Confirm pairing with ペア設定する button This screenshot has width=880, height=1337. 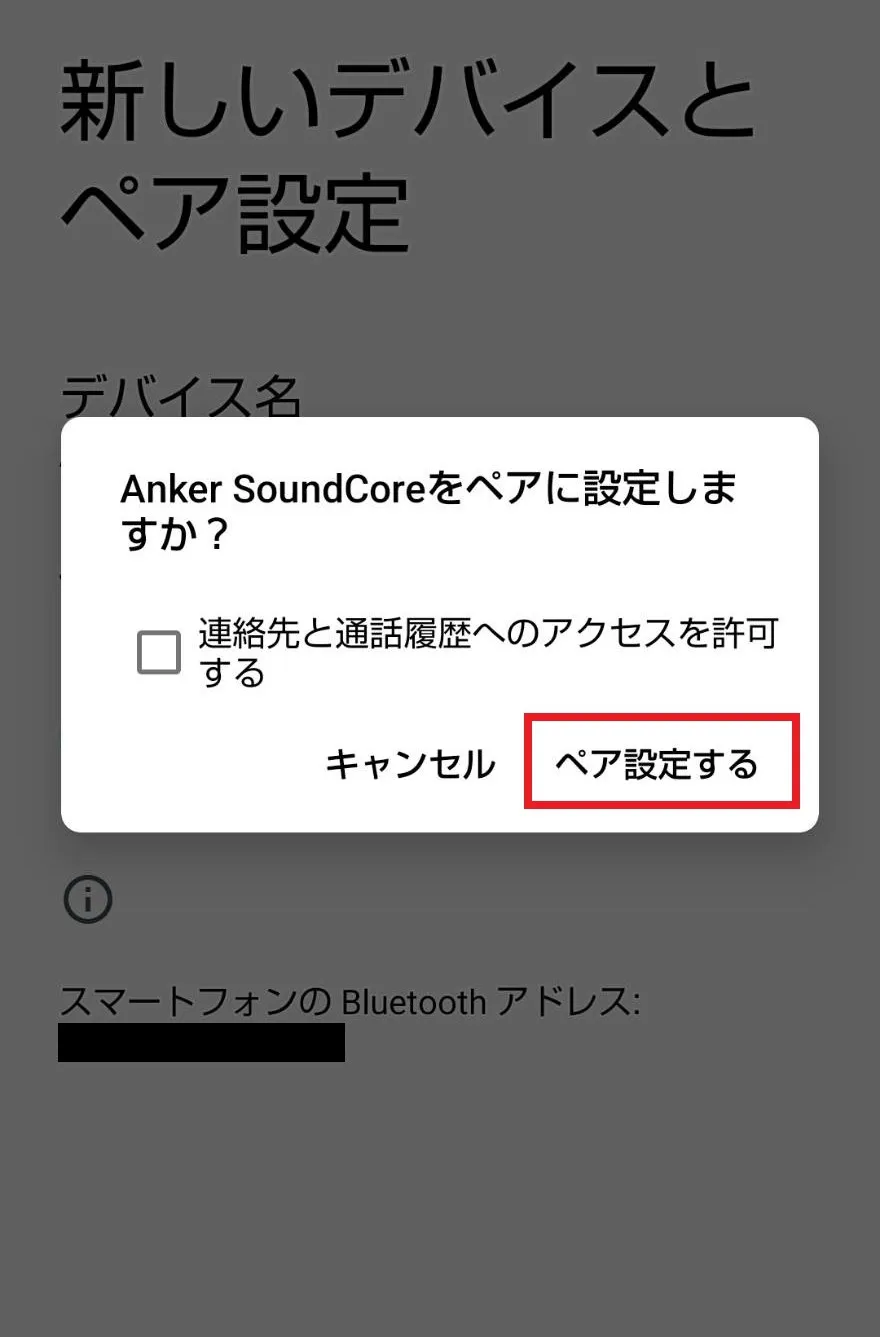(657, 764)
